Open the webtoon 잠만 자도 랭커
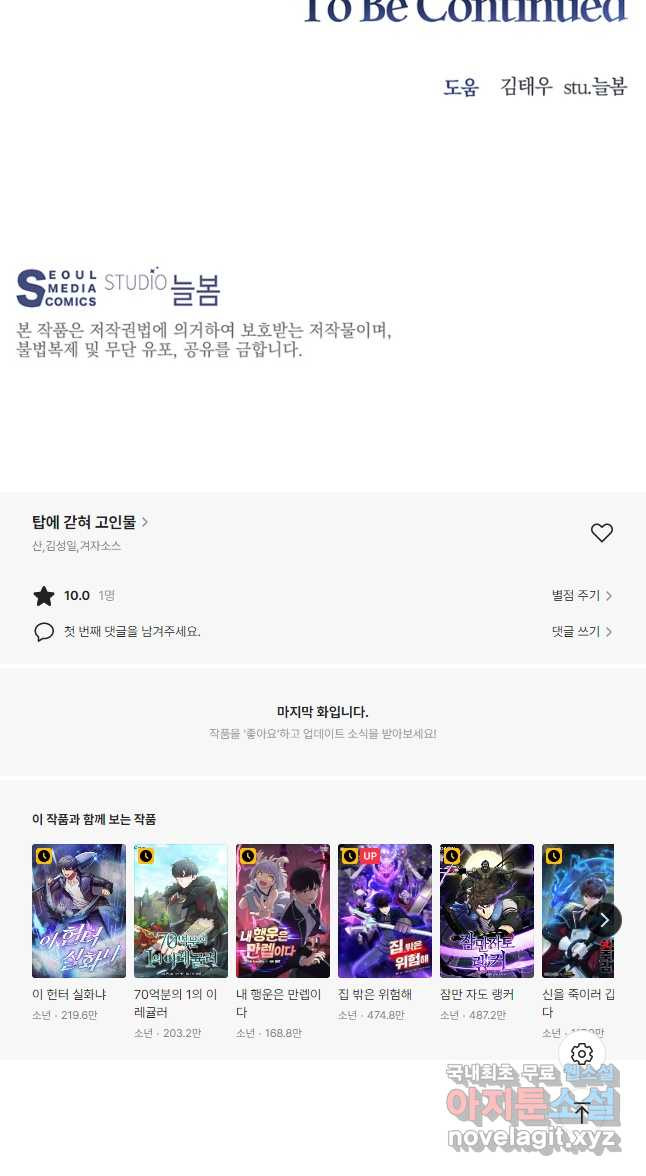 (x=487, y=911)
